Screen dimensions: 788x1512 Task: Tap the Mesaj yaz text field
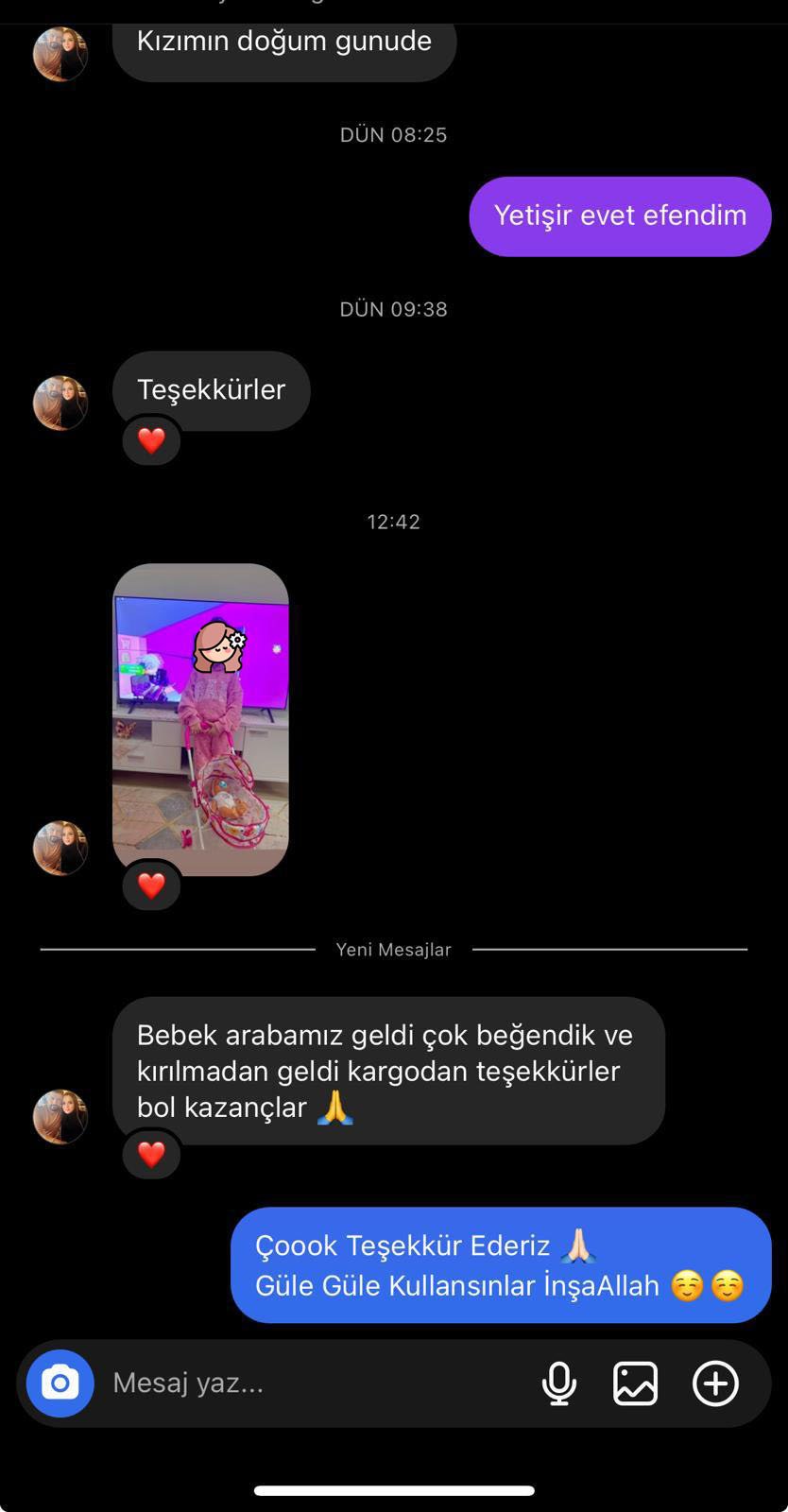click(x=312, y=1383)
